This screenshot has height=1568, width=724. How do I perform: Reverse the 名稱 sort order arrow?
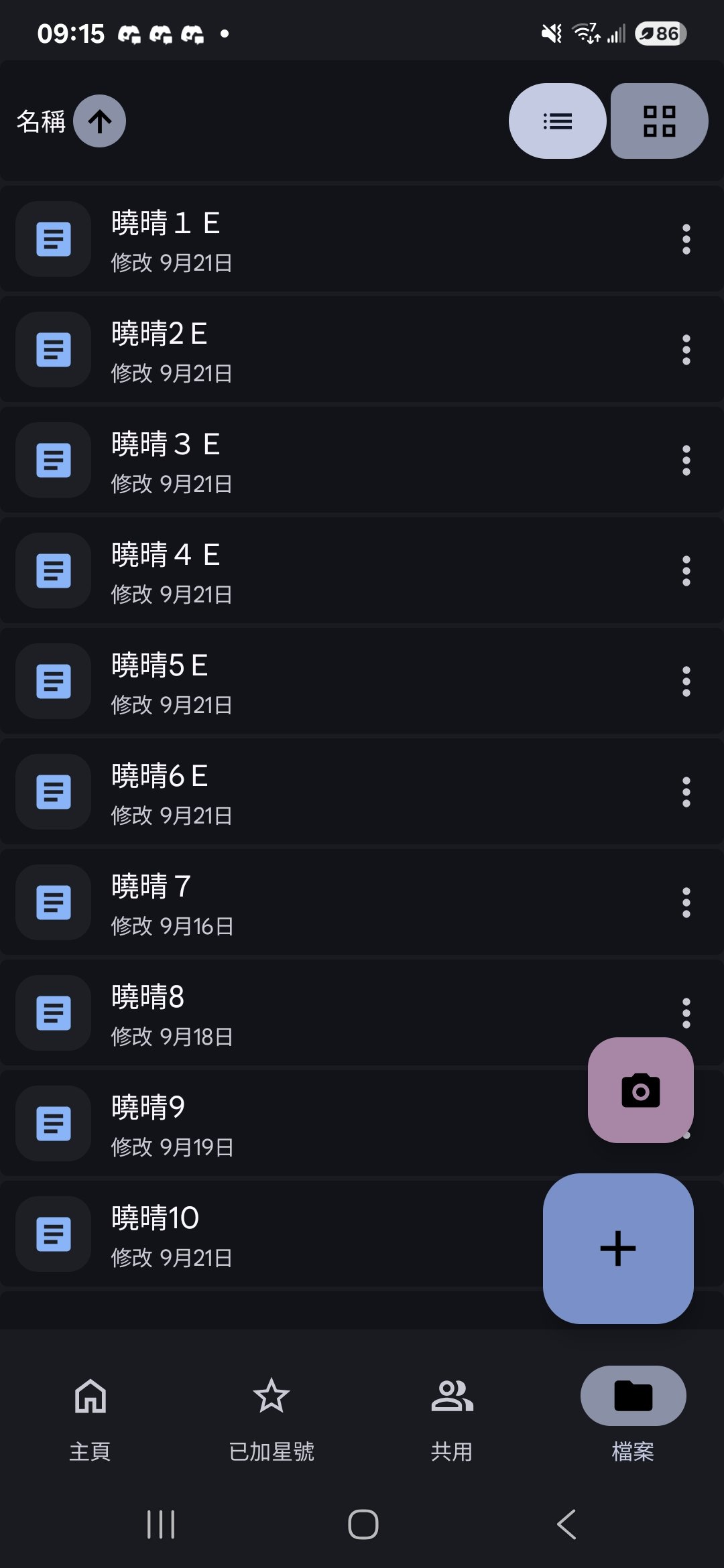(99, 121)
